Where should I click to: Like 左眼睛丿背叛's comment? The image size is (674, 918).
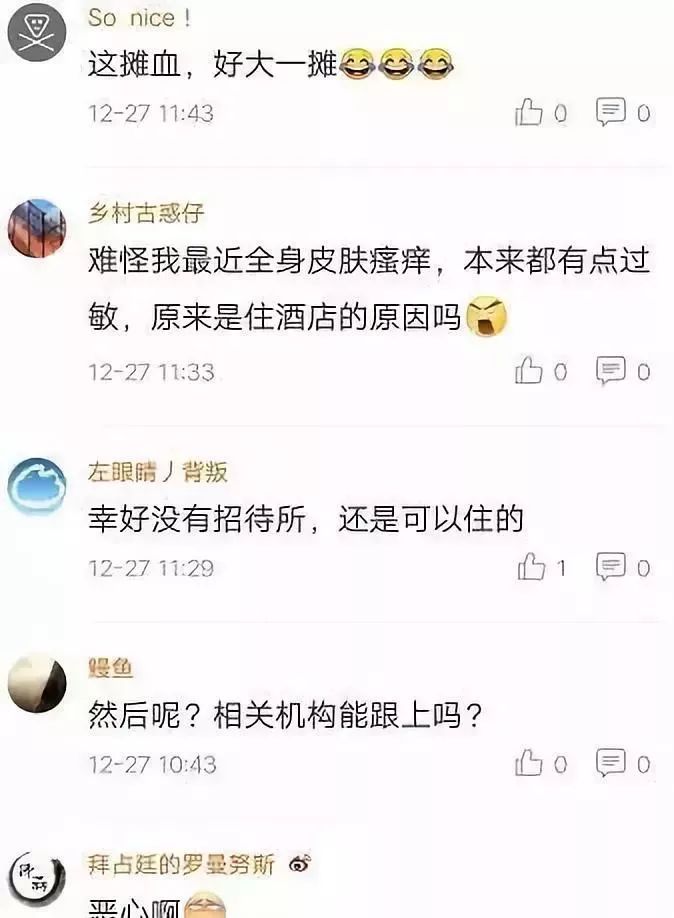coord(531,567)
